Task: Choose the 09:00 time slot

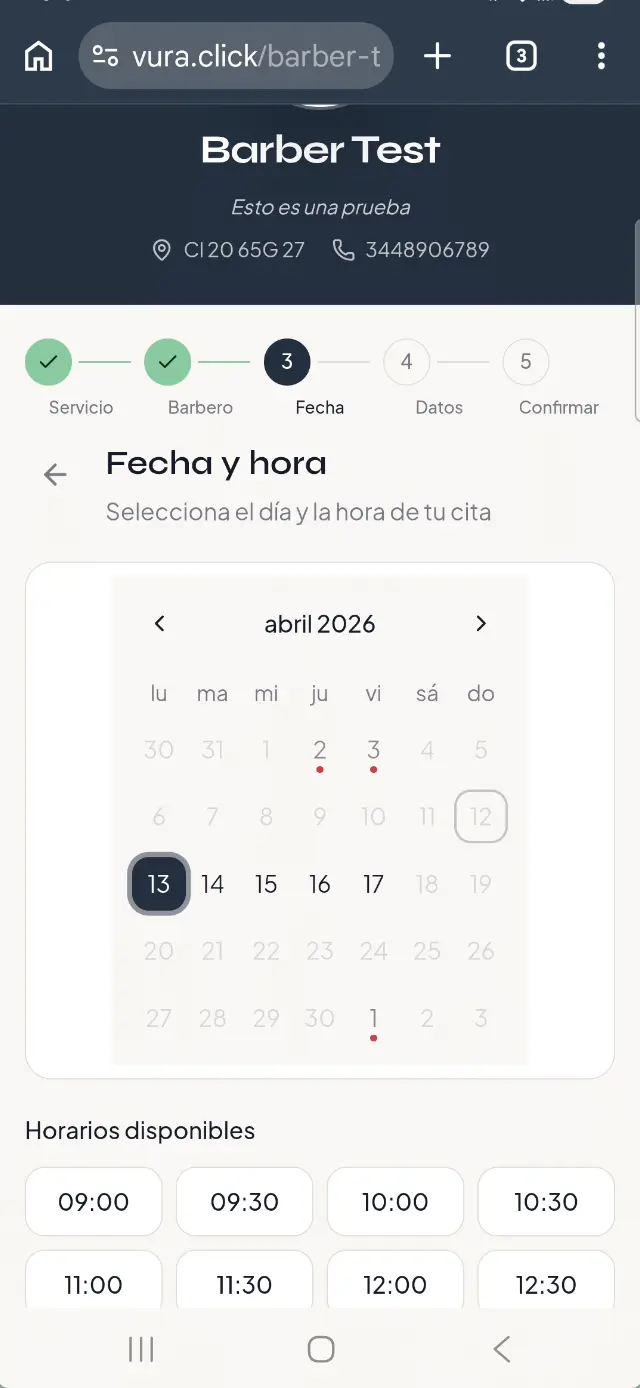Action: click(93, 1202)
